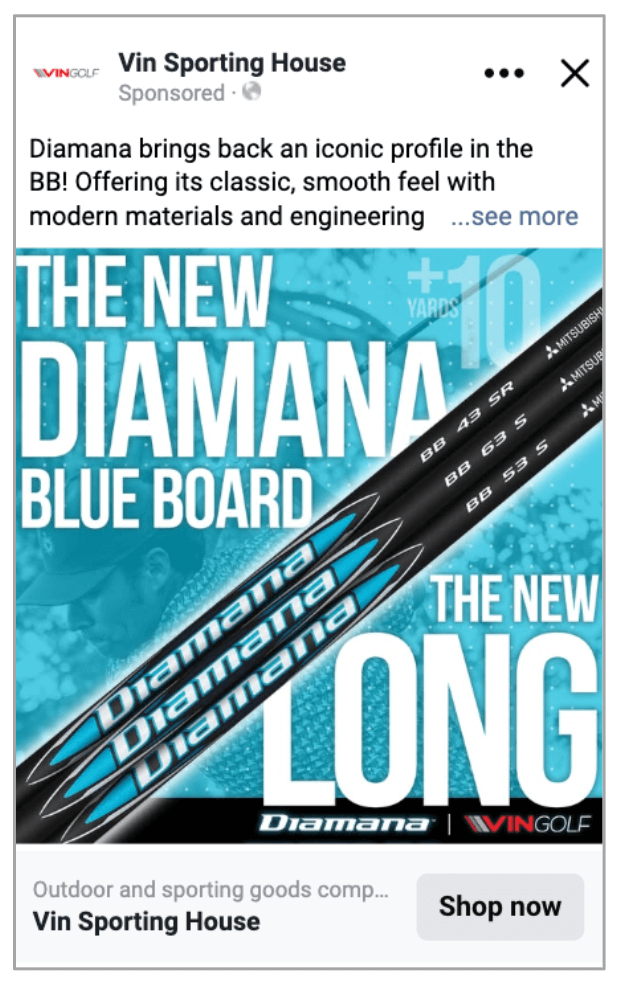Tap the Shop now button
The image size is (618, 986).
[499, 907]
